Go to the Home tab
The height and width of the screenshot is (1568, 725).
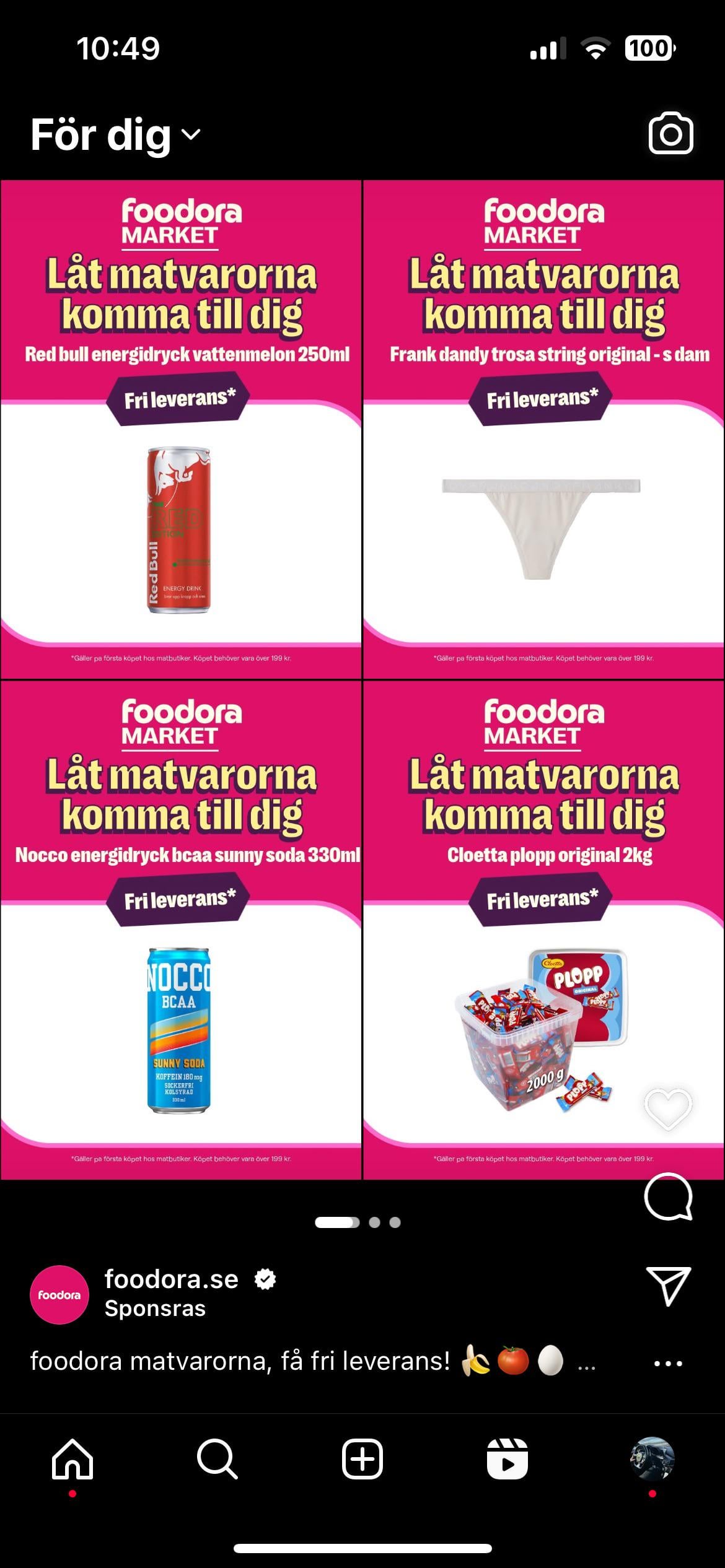pyautogui.click(x=72, y=1459)
